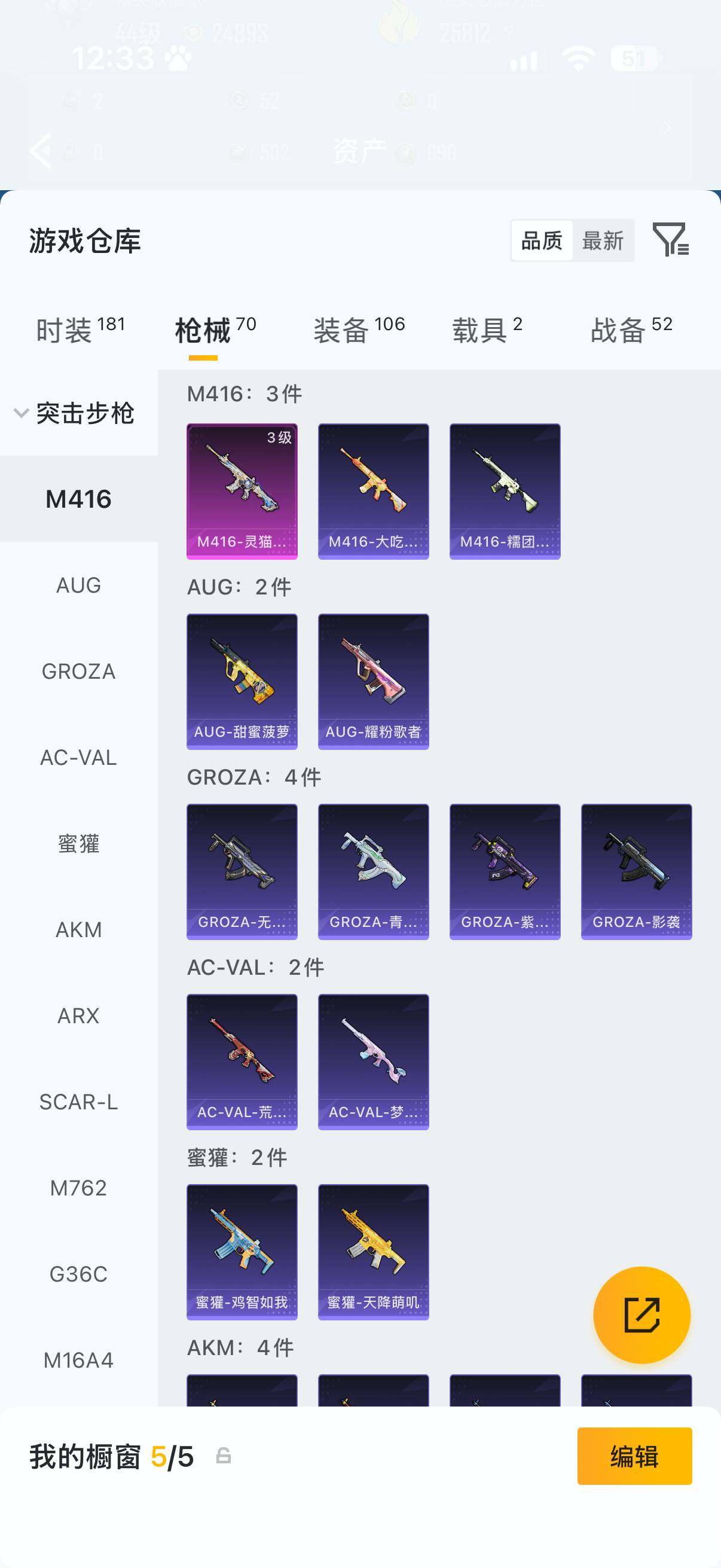
Task: Open the AUG-耀粉歌者 skin
Action: pyautogui.click(x=374, y=681)
